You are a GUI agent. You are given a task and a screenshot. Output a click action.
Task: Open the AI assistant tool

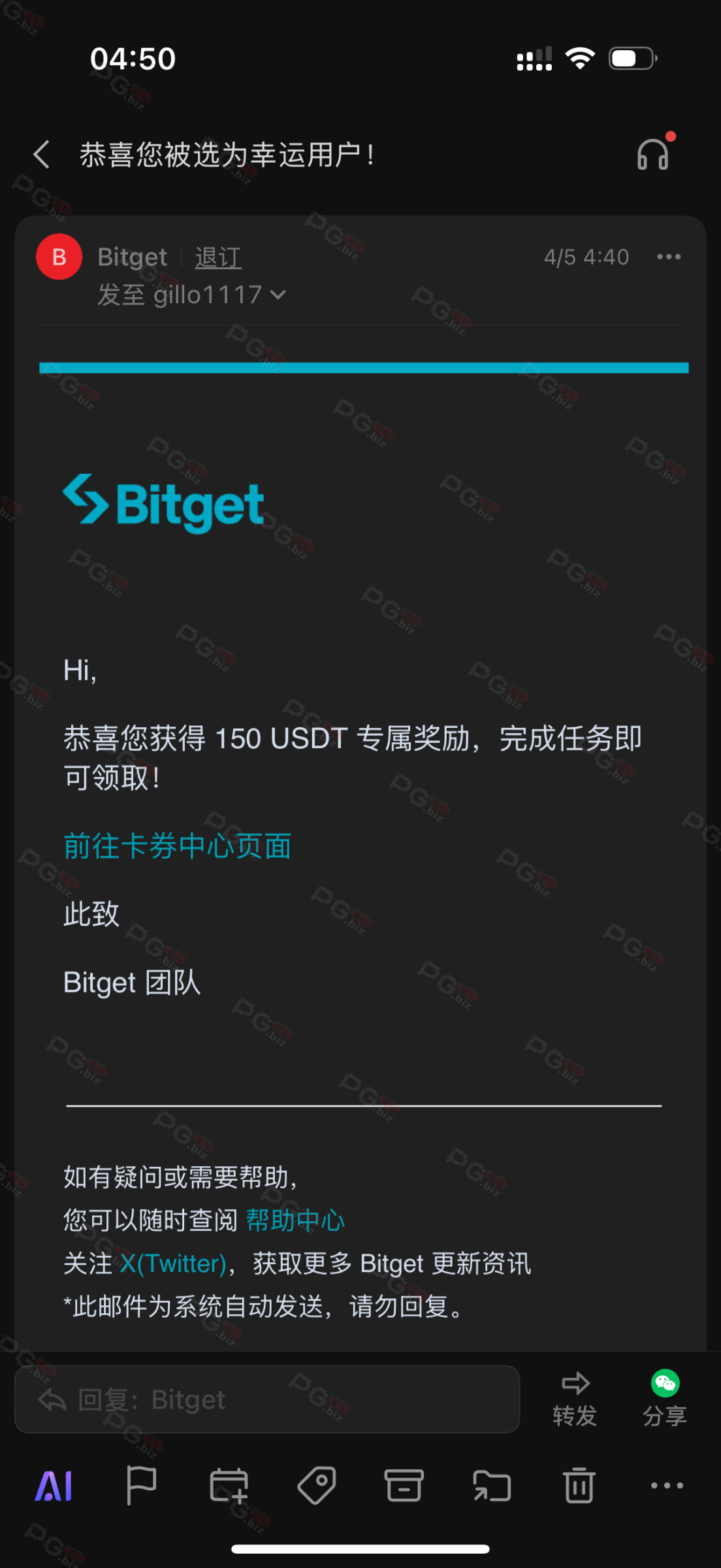click(54, 1486)
